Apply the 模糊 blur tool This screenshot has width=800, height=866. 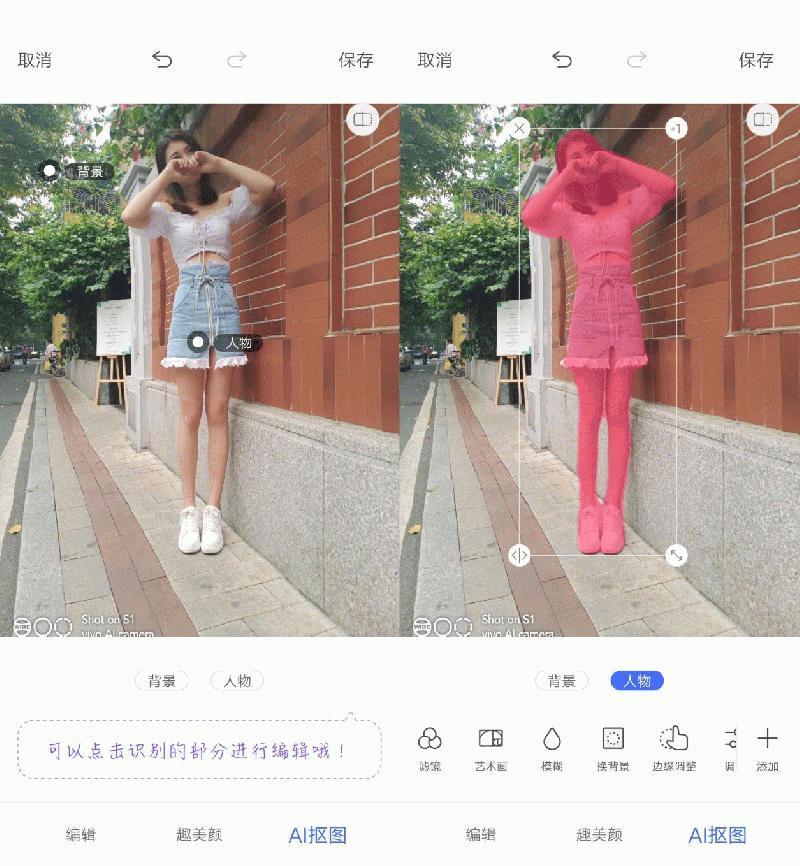[552, 748]
